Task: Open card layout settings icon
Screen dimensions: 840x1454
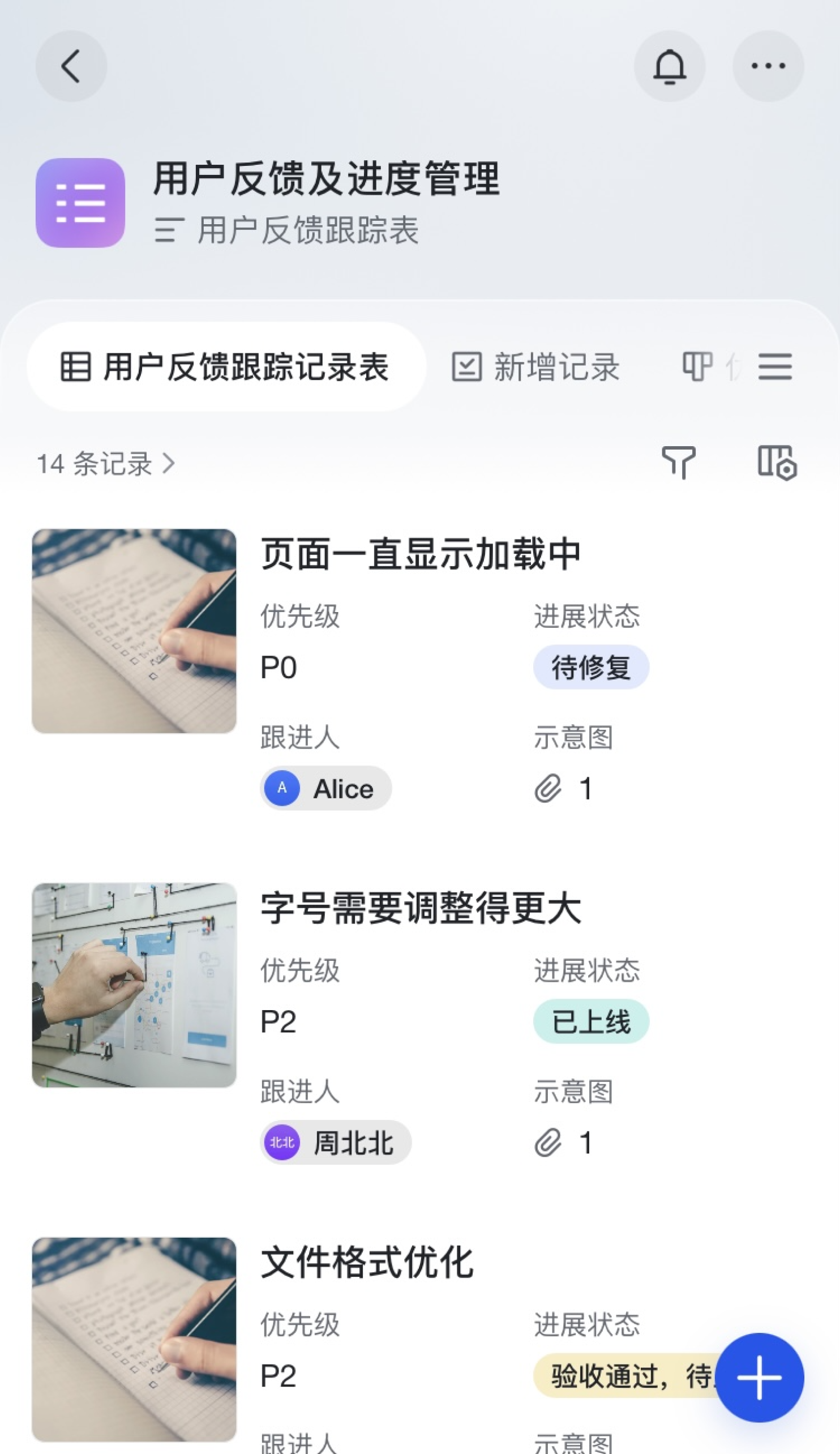Action: click(777, 463)
